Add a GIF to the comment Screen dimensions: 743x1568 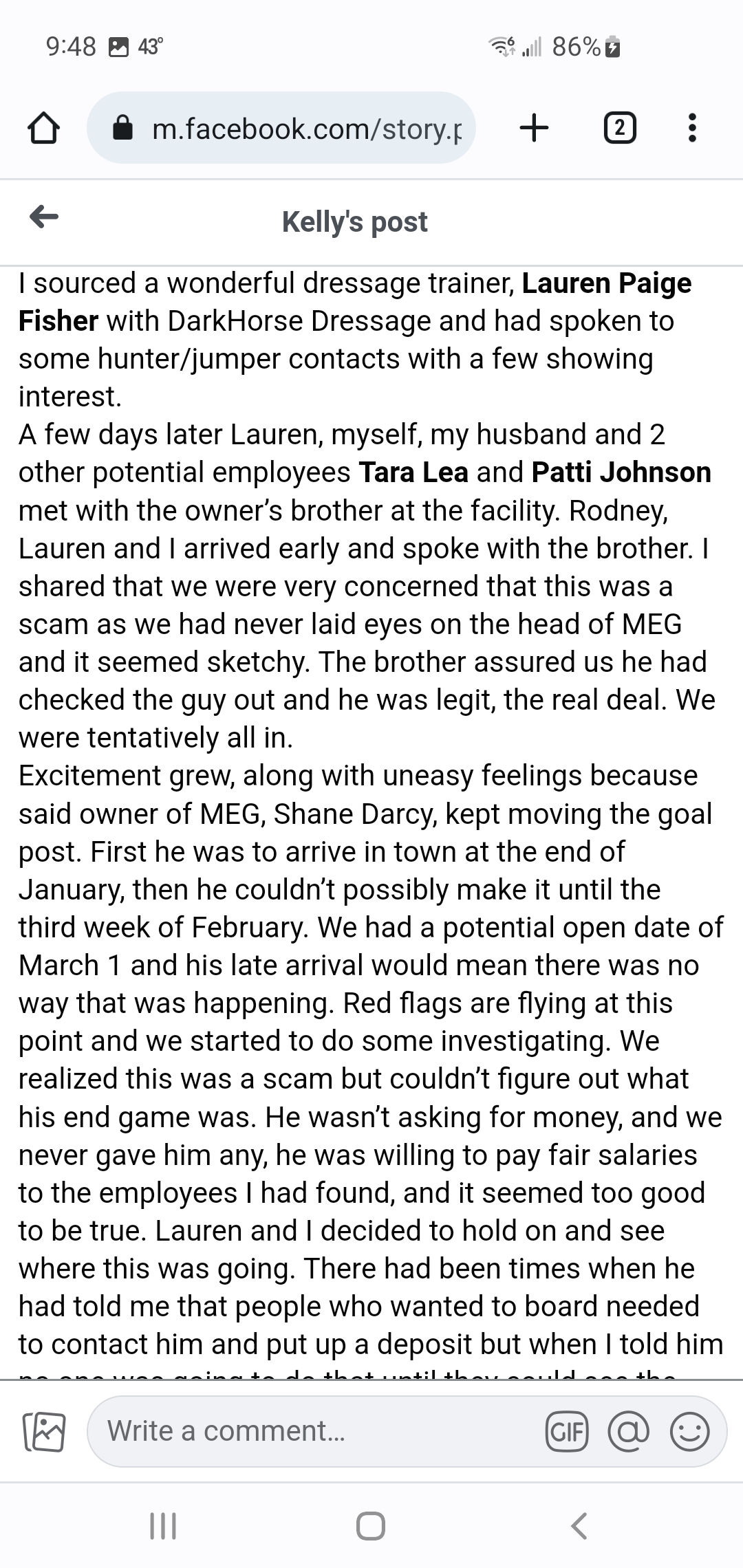click(x=567, y=1432)
